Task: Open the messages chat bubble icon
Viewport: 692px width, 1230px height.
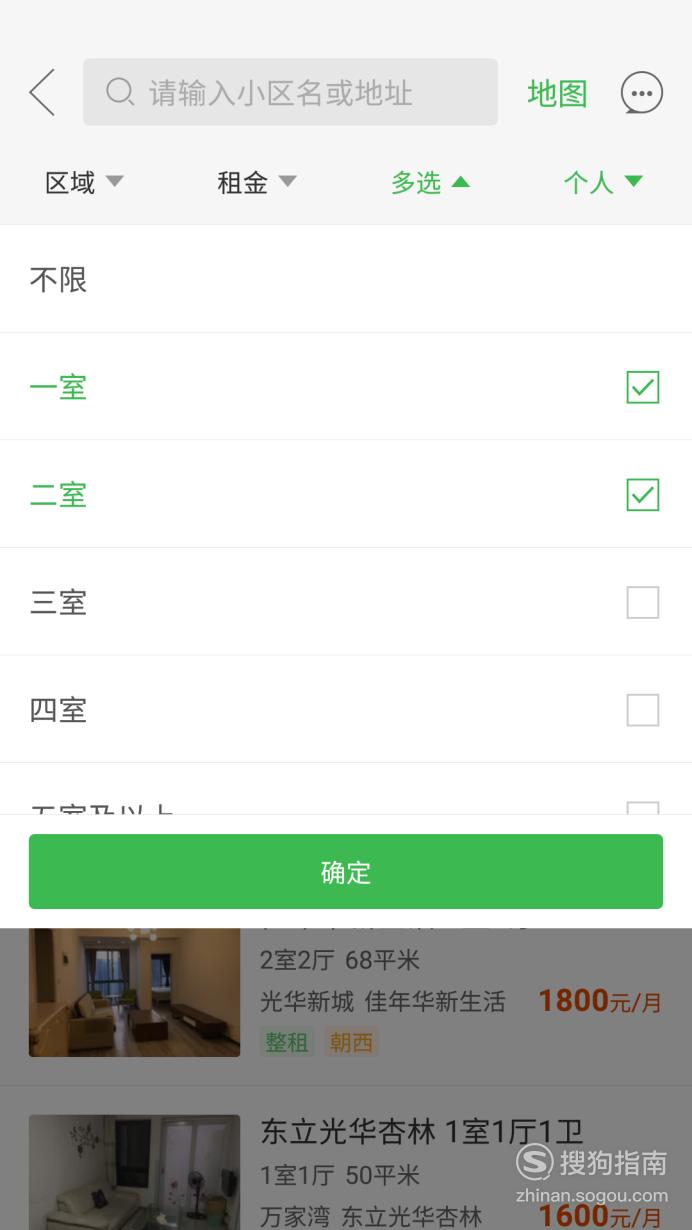Action: tap(641, 93)
